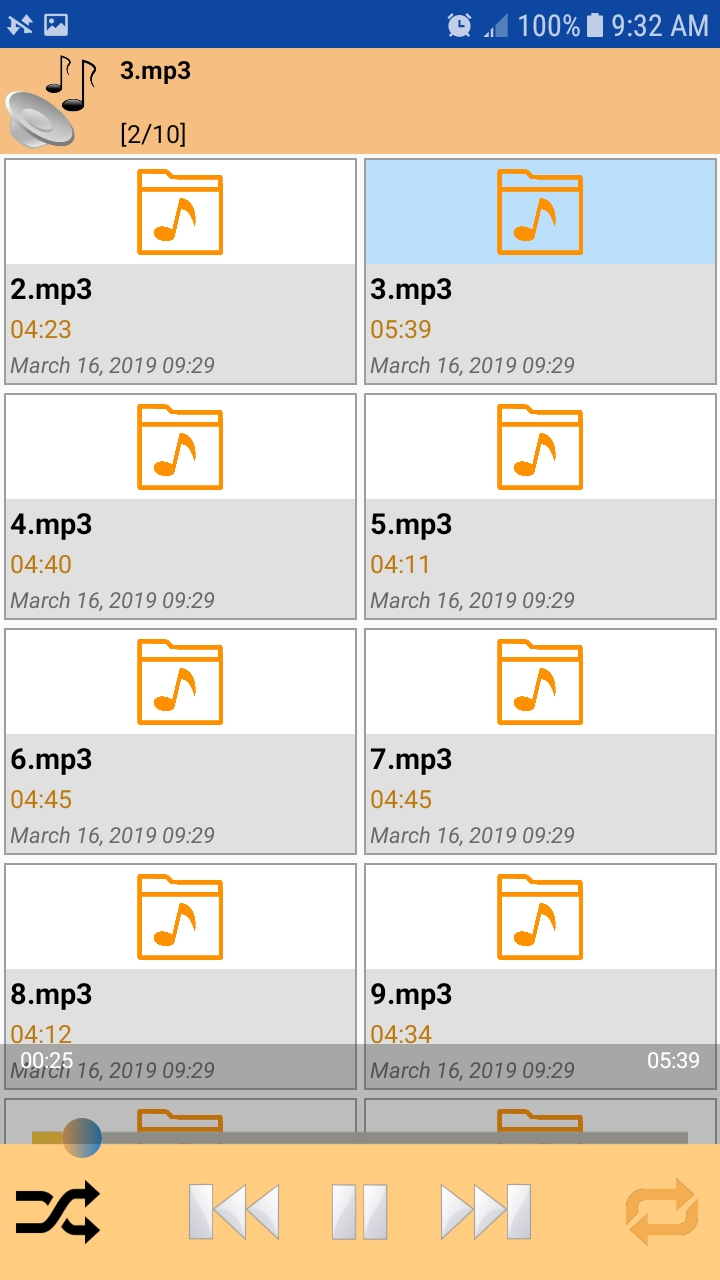
Task: Toggle shuffle playback mode
Action: 55,1210
